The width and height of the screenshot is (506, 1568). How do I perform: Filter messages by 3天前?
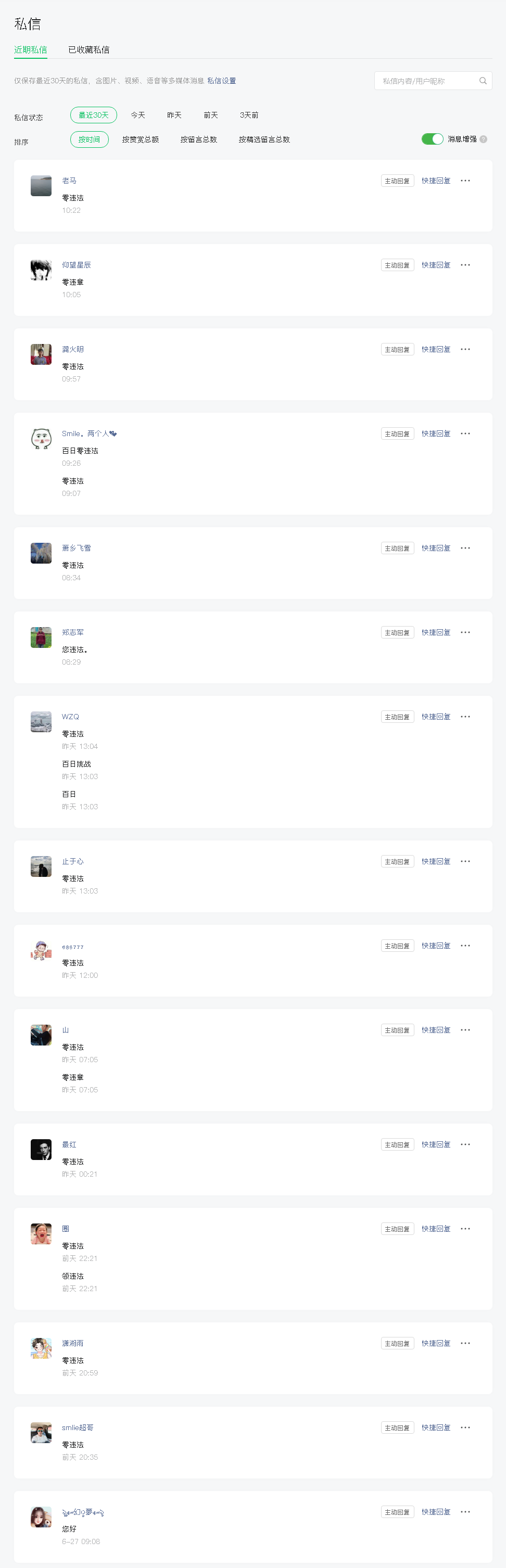pyautogui.click(x=248, y=115)
